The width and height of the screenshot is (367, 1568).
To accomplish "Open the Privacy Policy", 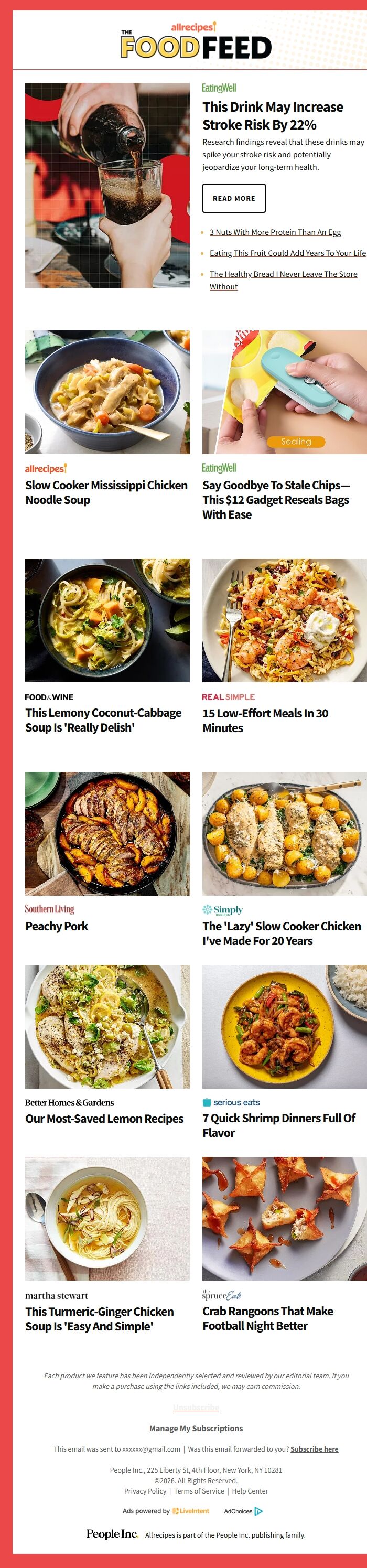I will tap(145, 1491).
